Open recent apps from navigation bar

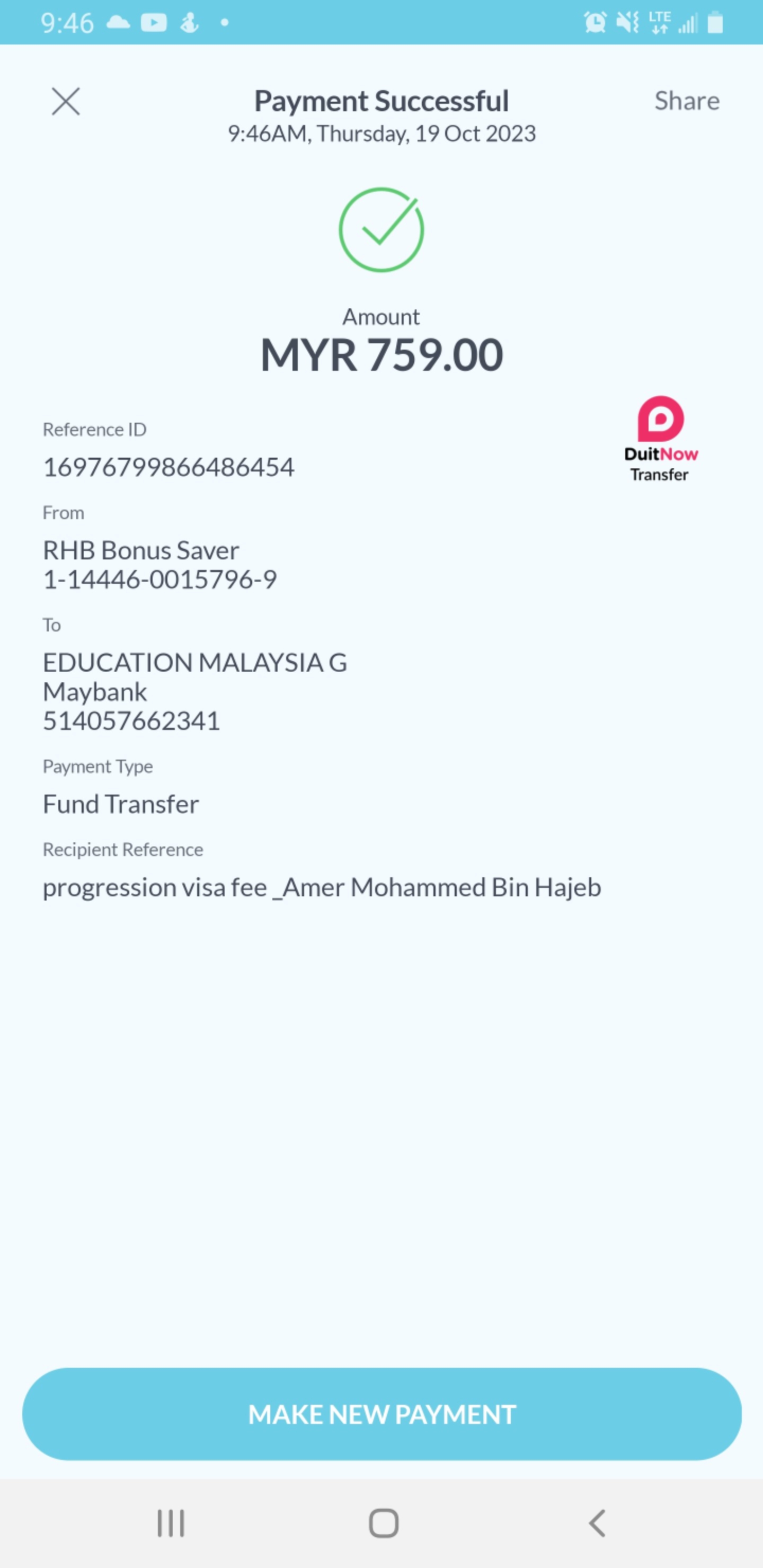coord(171,1523)
